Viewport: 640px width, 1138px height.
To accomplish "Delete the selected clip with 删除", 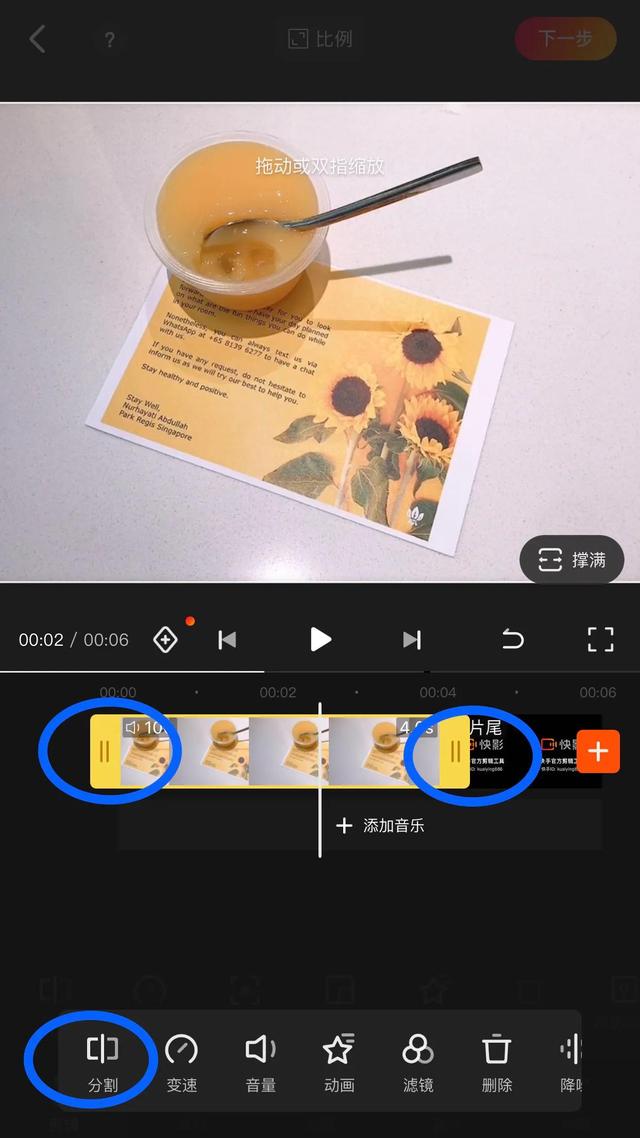I will [x=497, y=1062].
